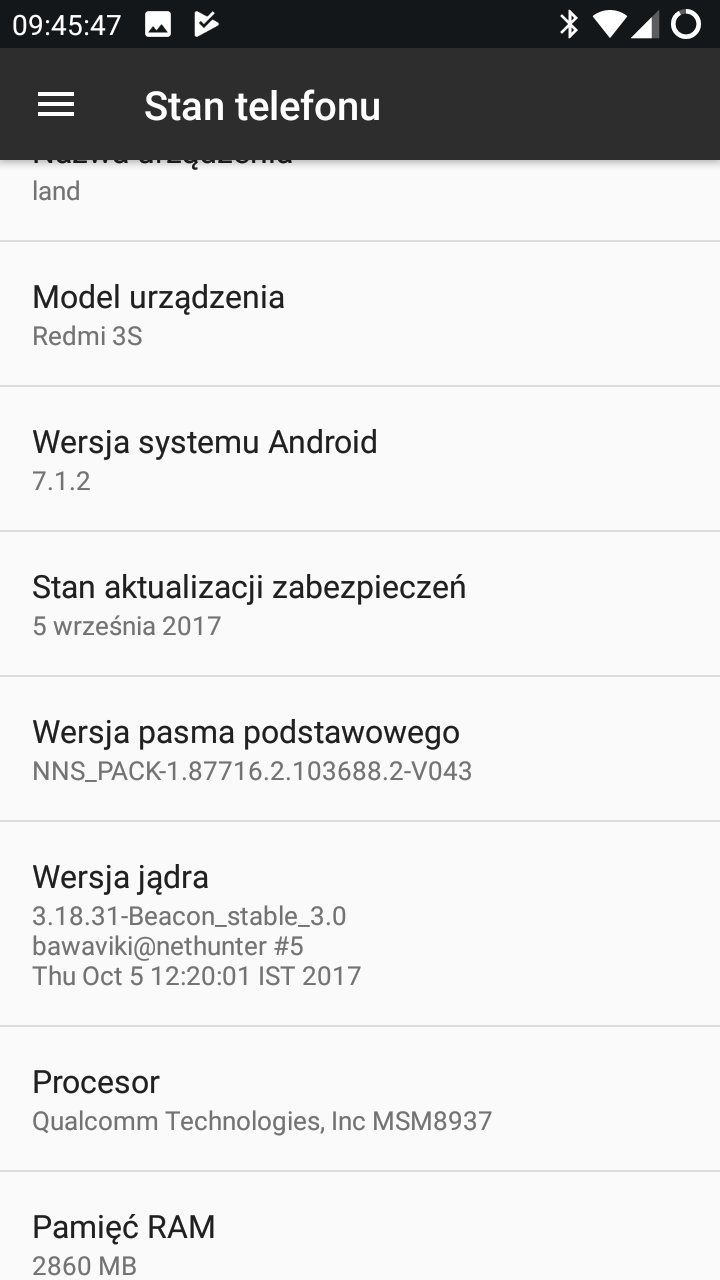
Task: Tap the Stan telefonu title
Action: (262, 104)
